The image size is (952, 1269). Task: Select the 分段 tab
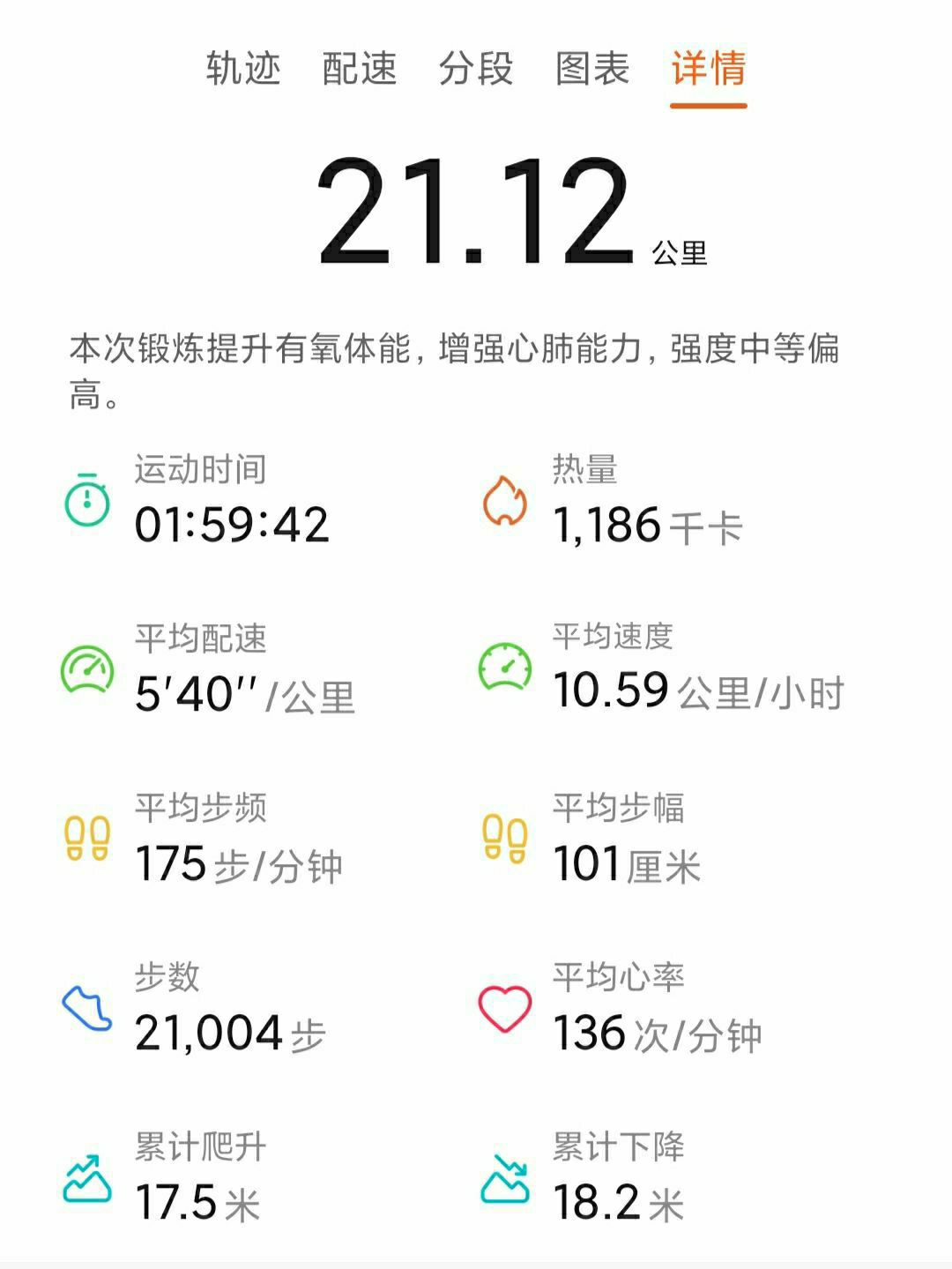pos(476,69)
